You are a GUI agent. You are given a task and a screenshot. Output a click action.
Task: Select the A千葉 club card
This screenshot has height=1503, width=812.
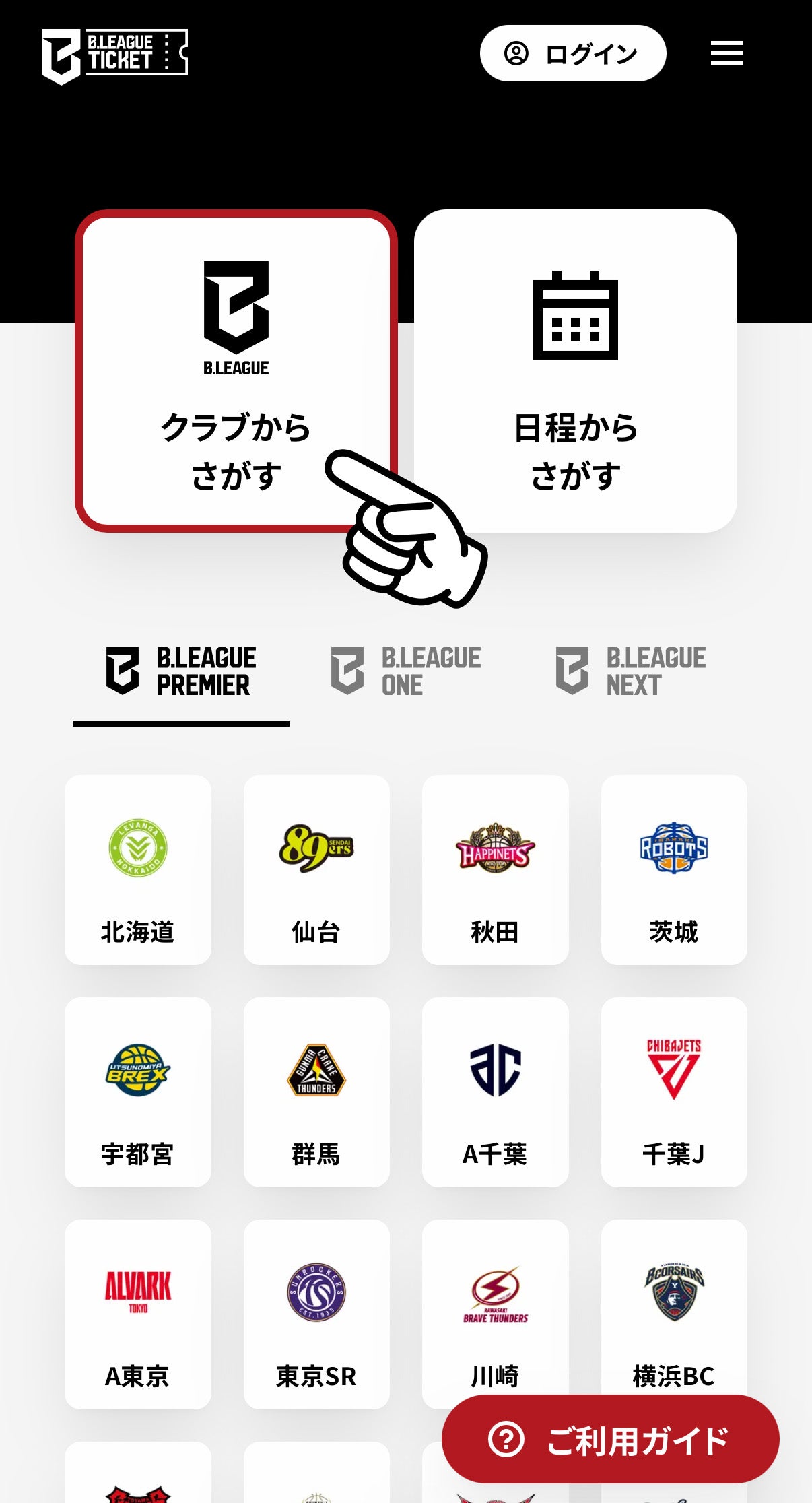(x=495, y=1092)
